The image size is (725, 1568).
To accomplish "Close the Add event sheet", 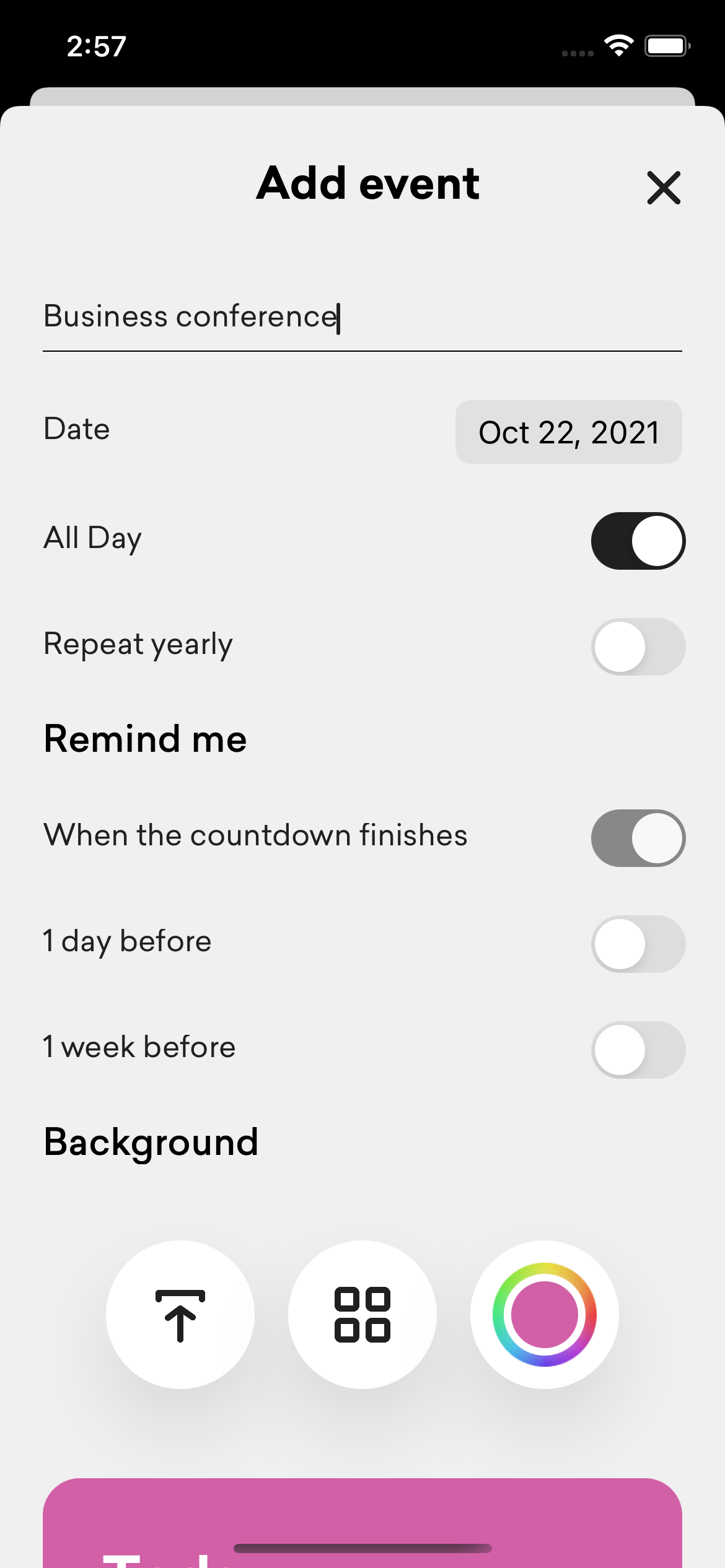I will click(x=663, y=187).
